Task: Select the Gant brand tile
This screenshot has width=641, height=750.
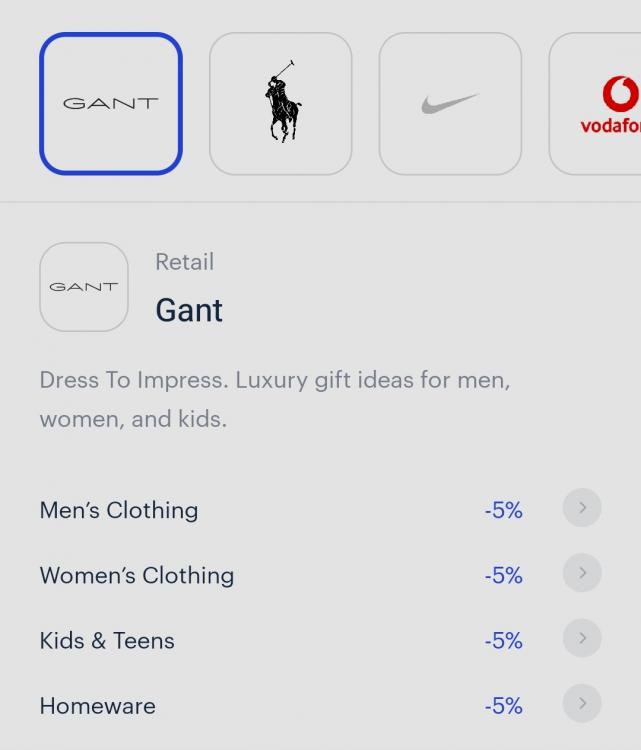Action: click(x=111, y=104)
